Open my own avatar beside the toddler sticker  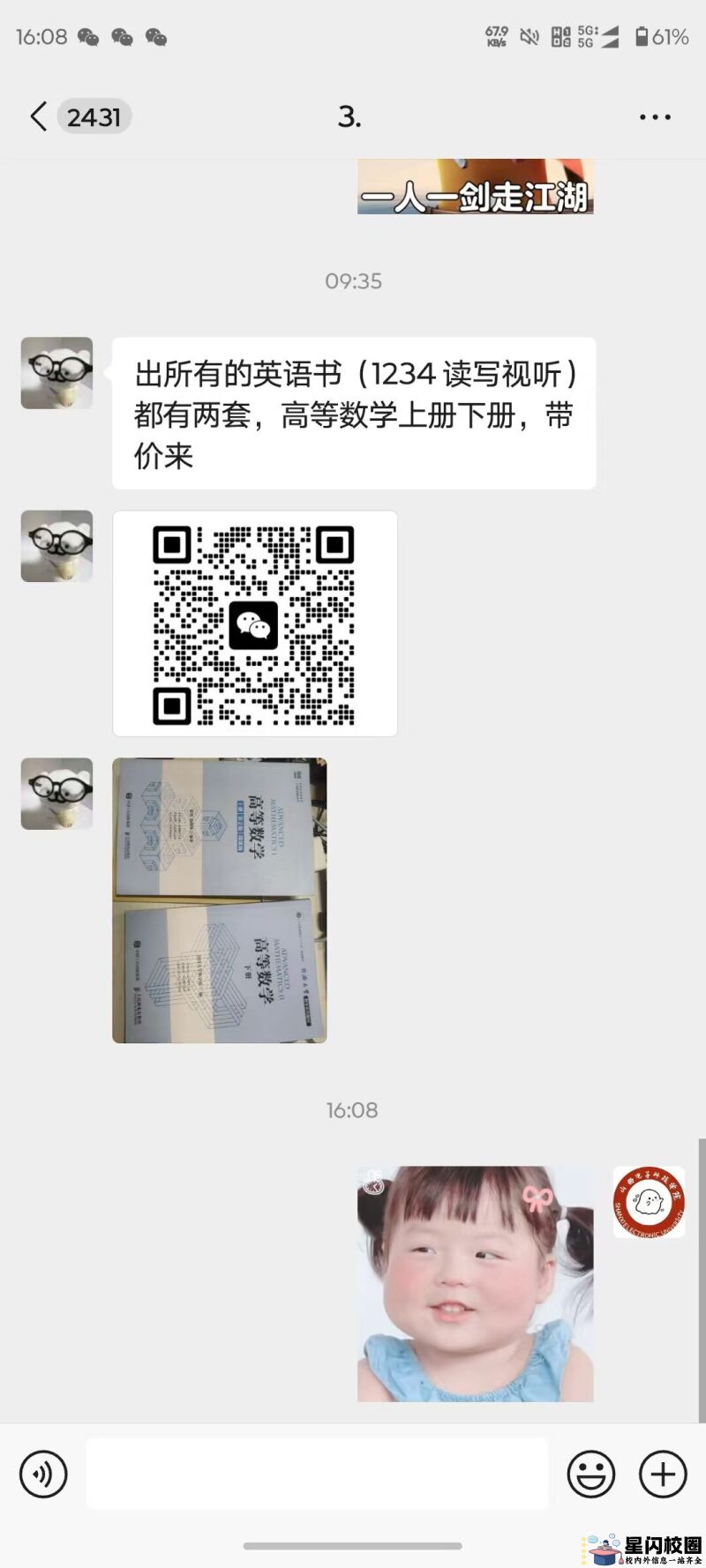click(649, 1201)
